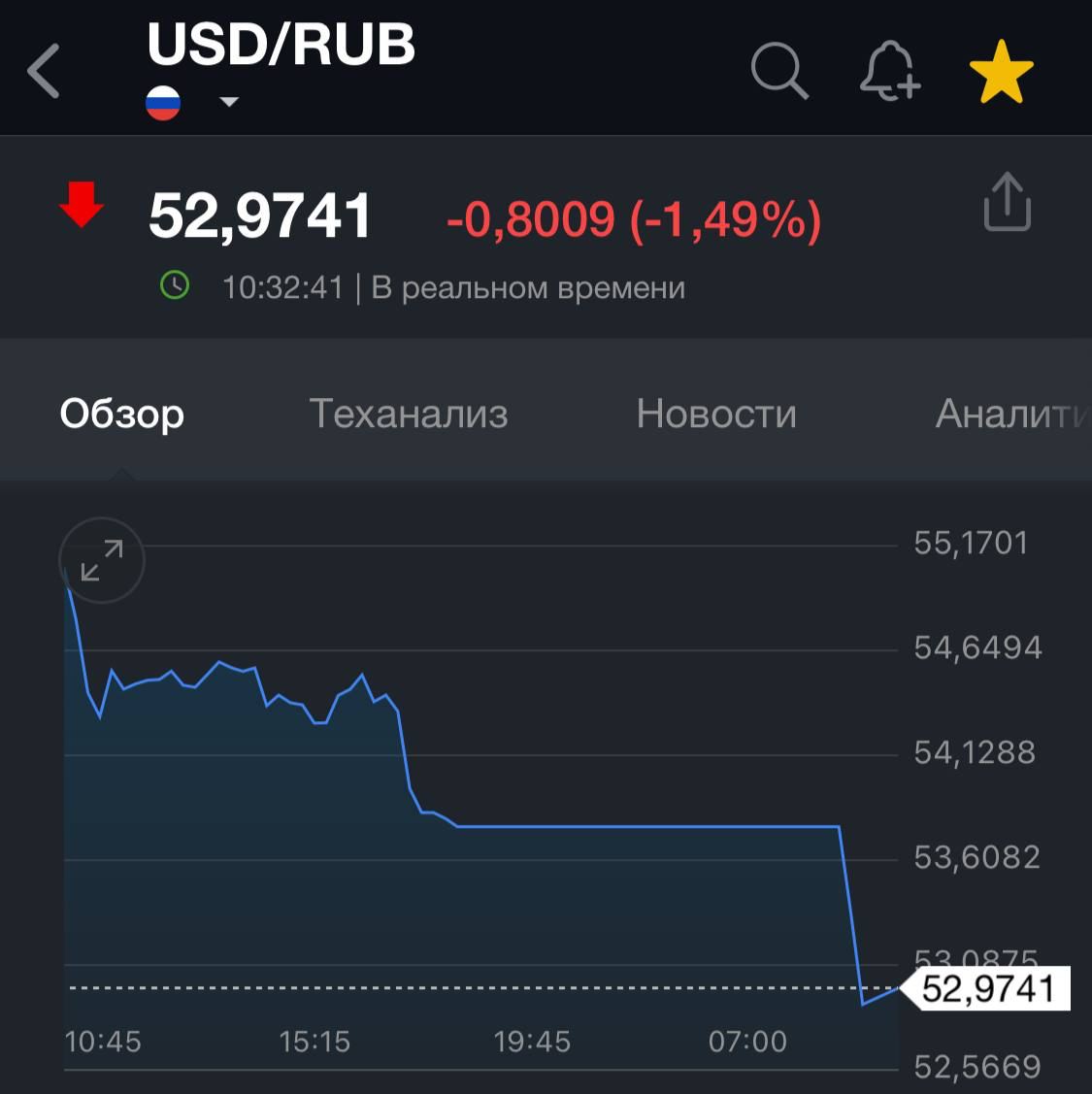Expand the chart to fullscreen
Viewport: 1092px width, 1094px height.
click(102, 560)
